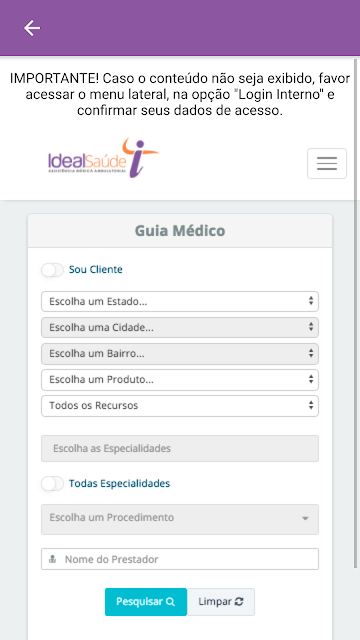360x640 pixels.
Task: Open the Escolha uma Cidade dropdown
Action: click(x=180, y=327)
